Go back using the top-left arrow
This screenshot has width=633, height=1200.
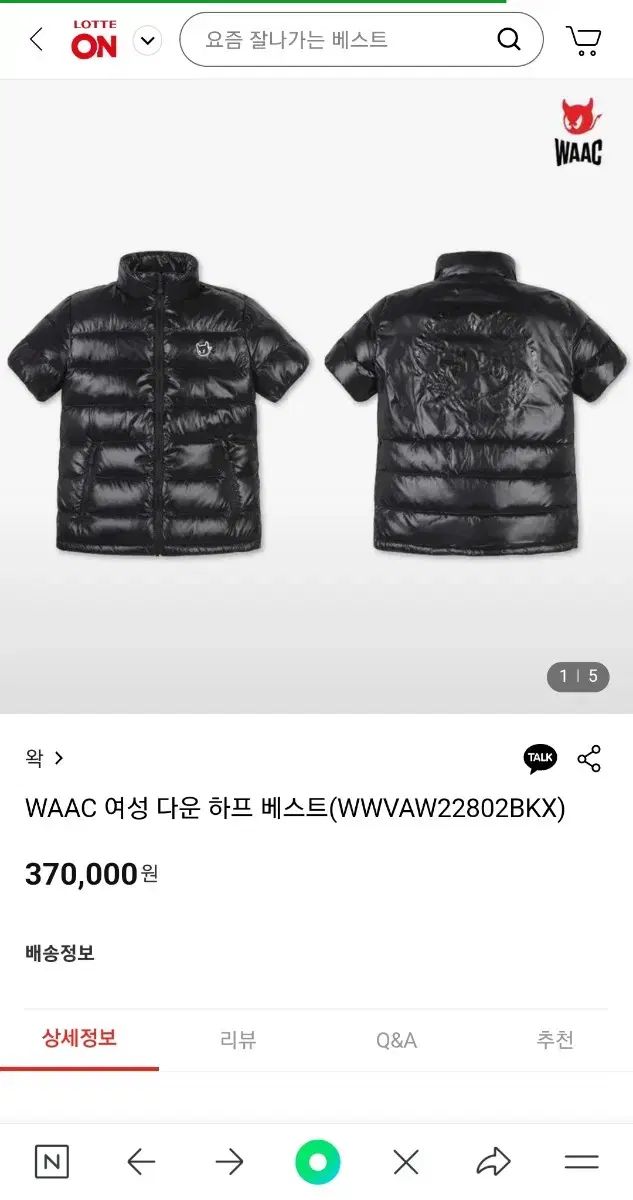click(x=37, y=40)
